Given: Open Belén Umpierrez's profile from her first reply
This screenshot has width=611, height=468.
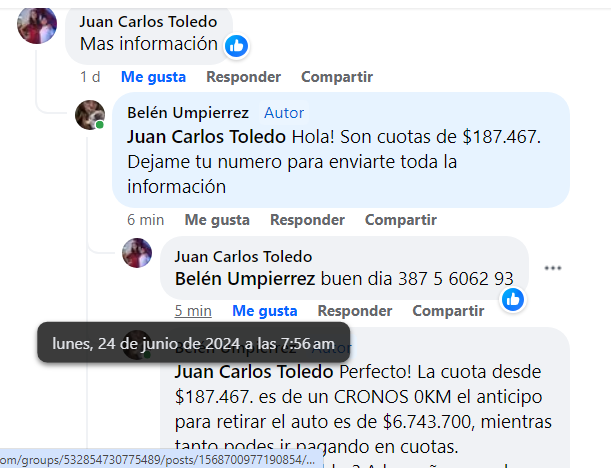Looking at the screenshot, I should (x=188, y=113).
